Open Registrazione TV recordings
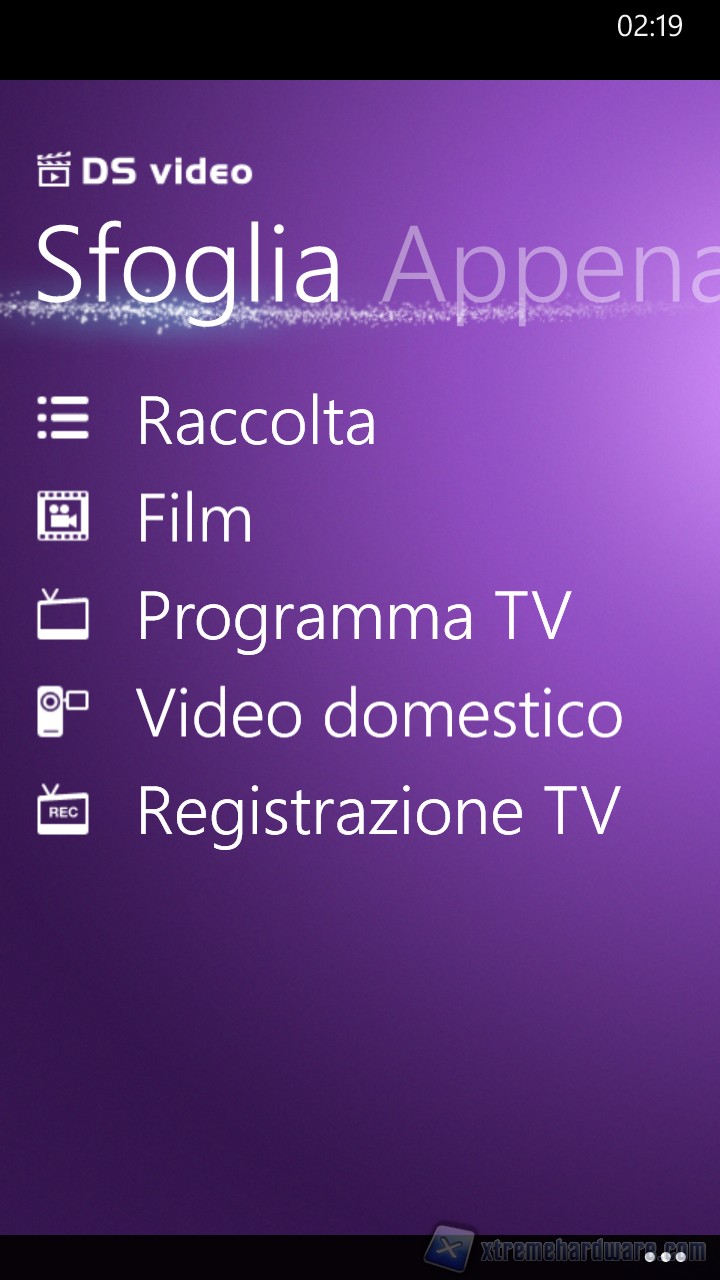Screen dimensions: 720x1280 (378, 810)
